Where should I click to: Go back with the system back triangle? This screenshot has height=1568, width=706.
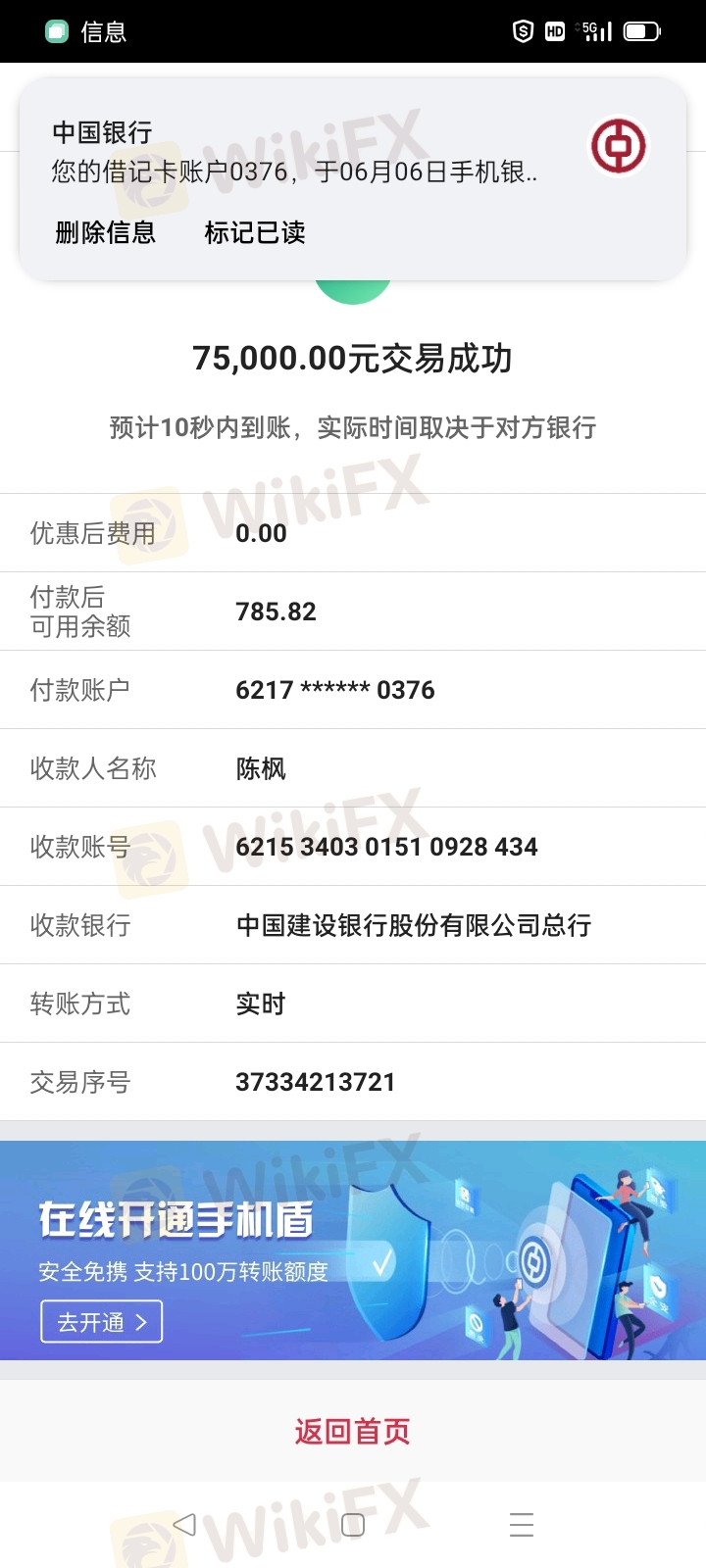(184, 1524)
